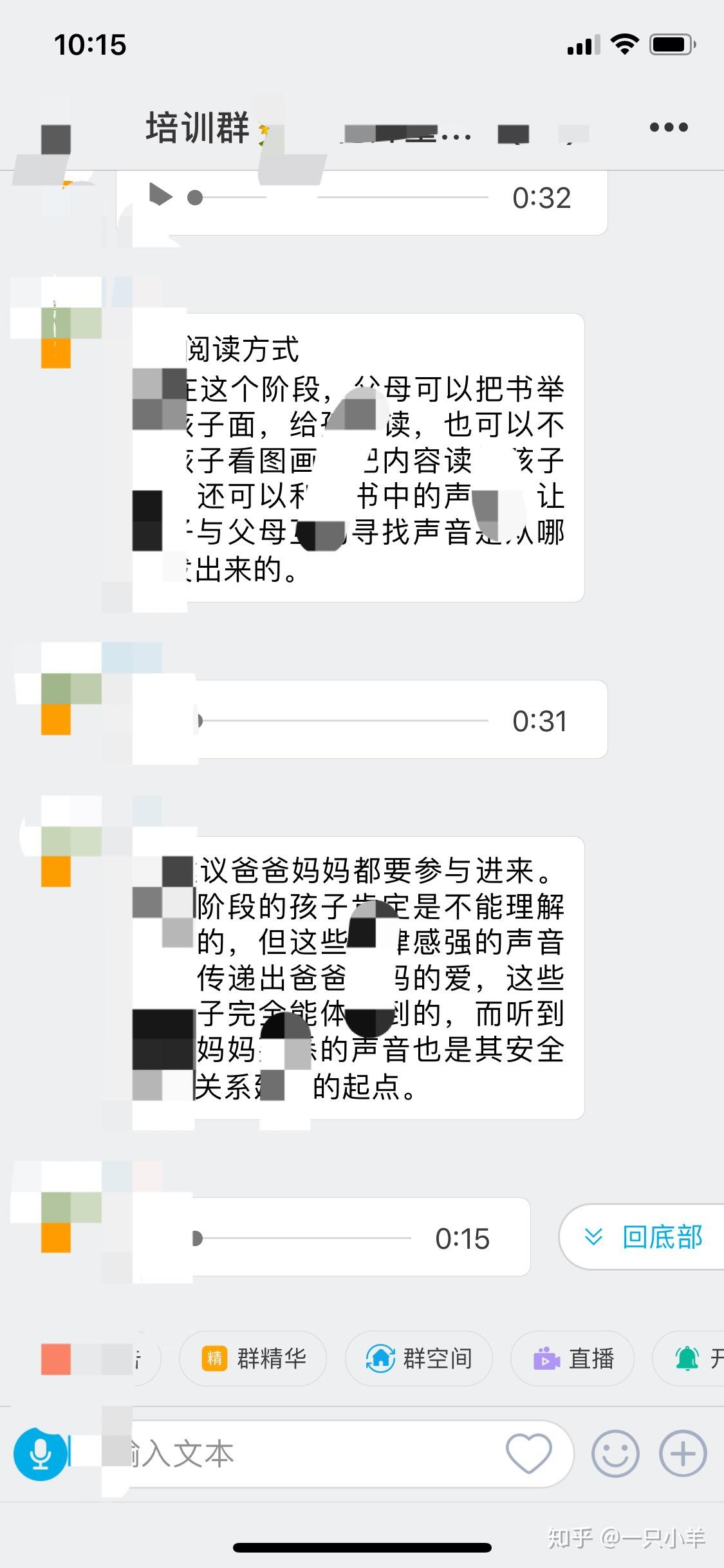Open the plus attachments menu
This screenshot has height=1568, width=724.
pos(683,1453)
